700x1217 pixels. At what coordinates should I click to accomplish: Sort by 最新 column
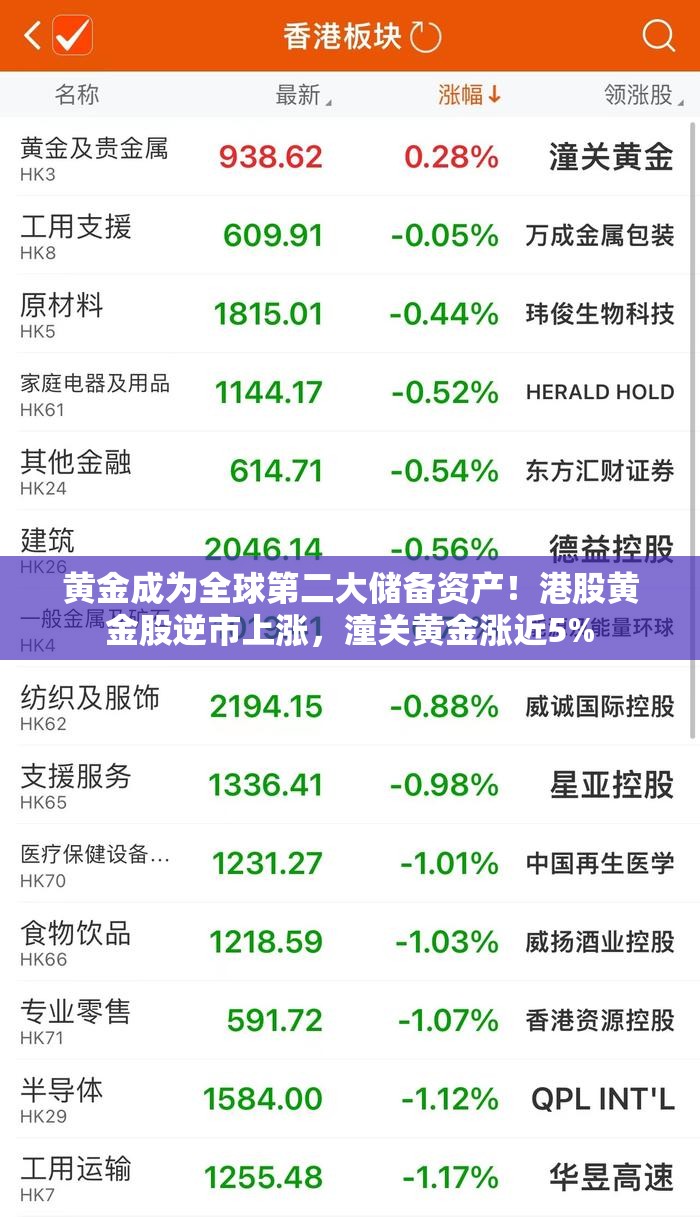302,95
